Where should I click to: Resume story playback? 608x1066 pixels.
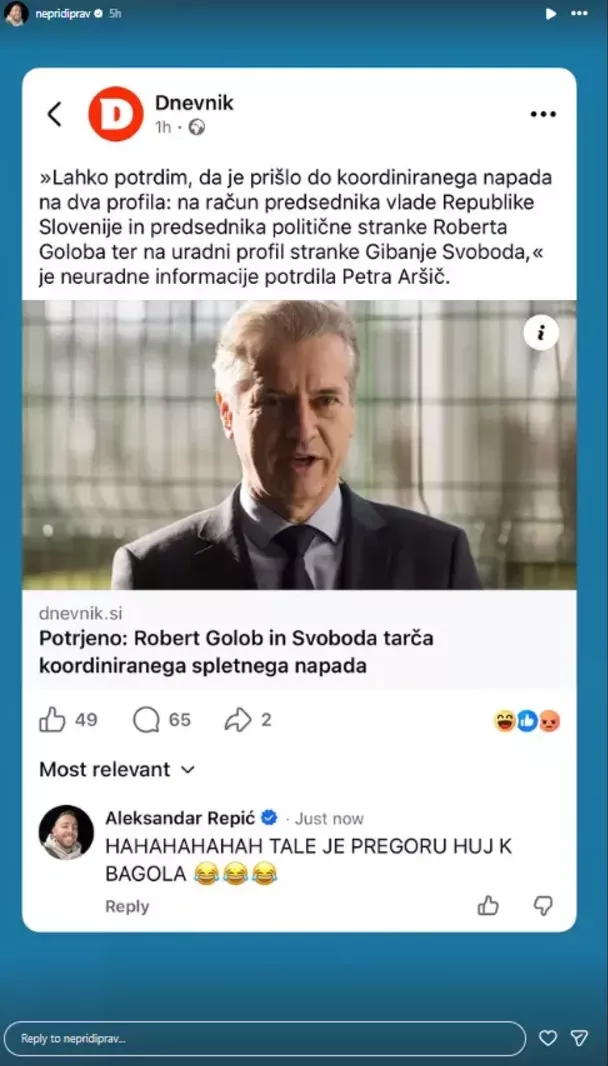coord(550,14)
